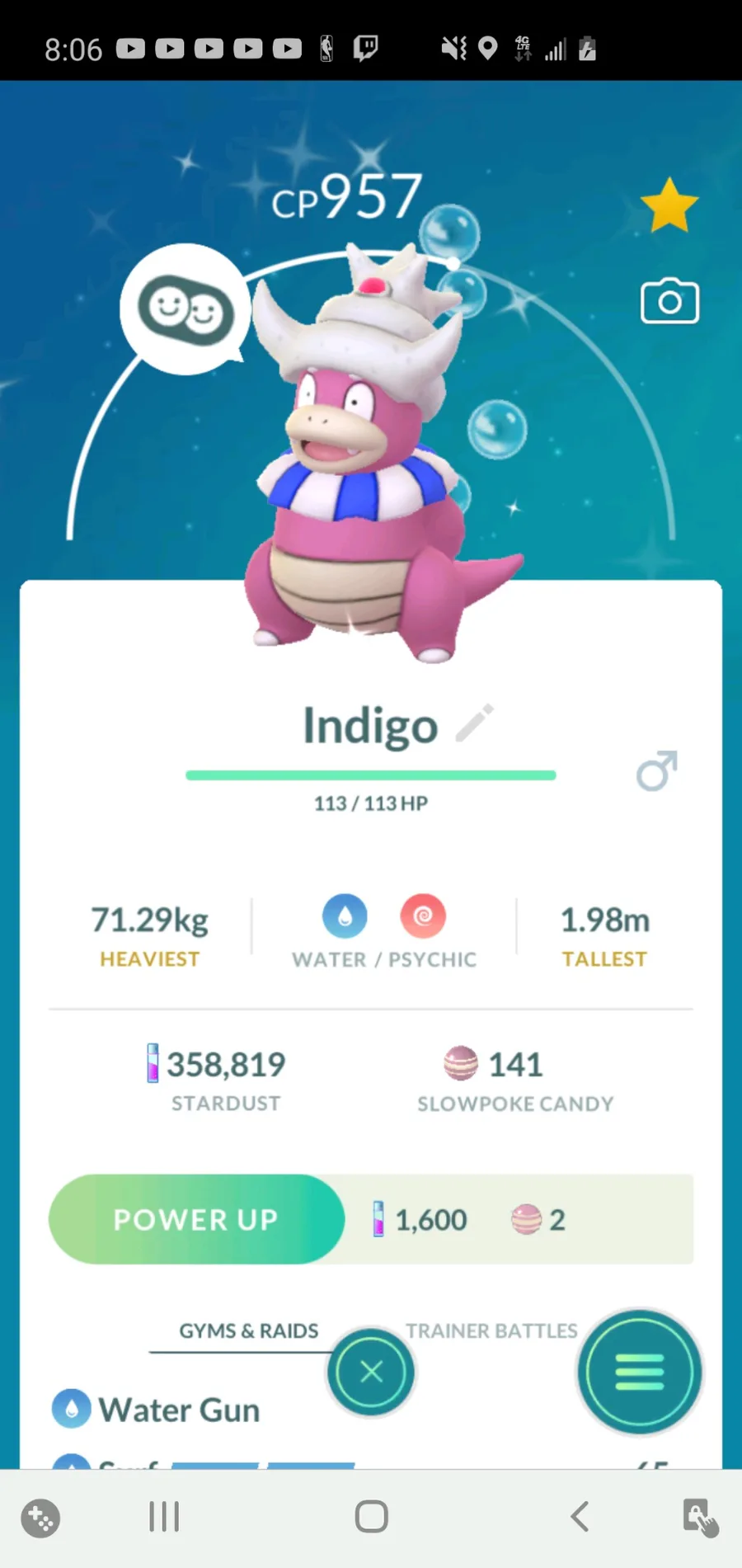
Task: Open the round green menu button
Action: (640, 1372)
